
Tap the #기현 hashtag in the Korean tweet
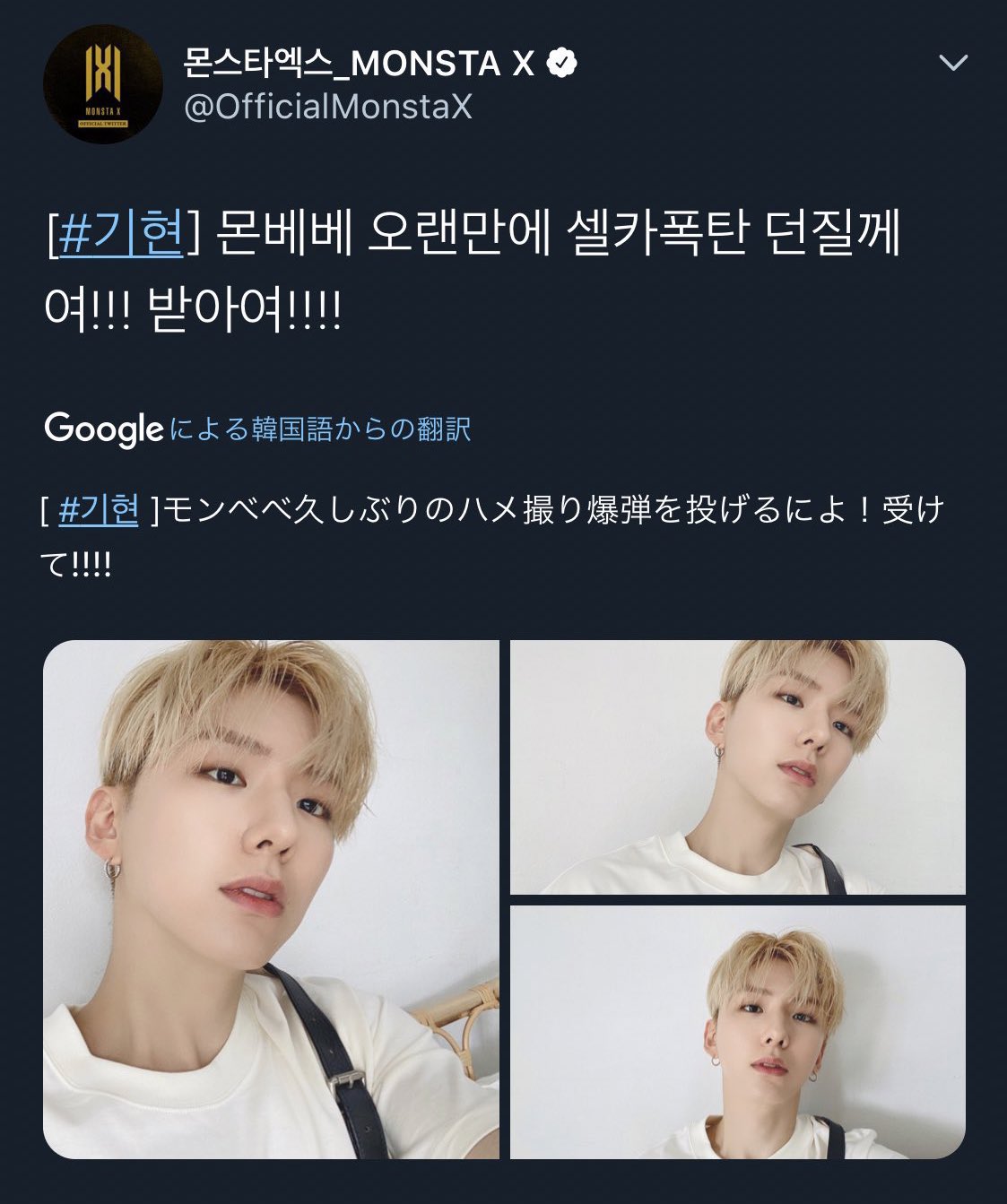coord(121,232)
